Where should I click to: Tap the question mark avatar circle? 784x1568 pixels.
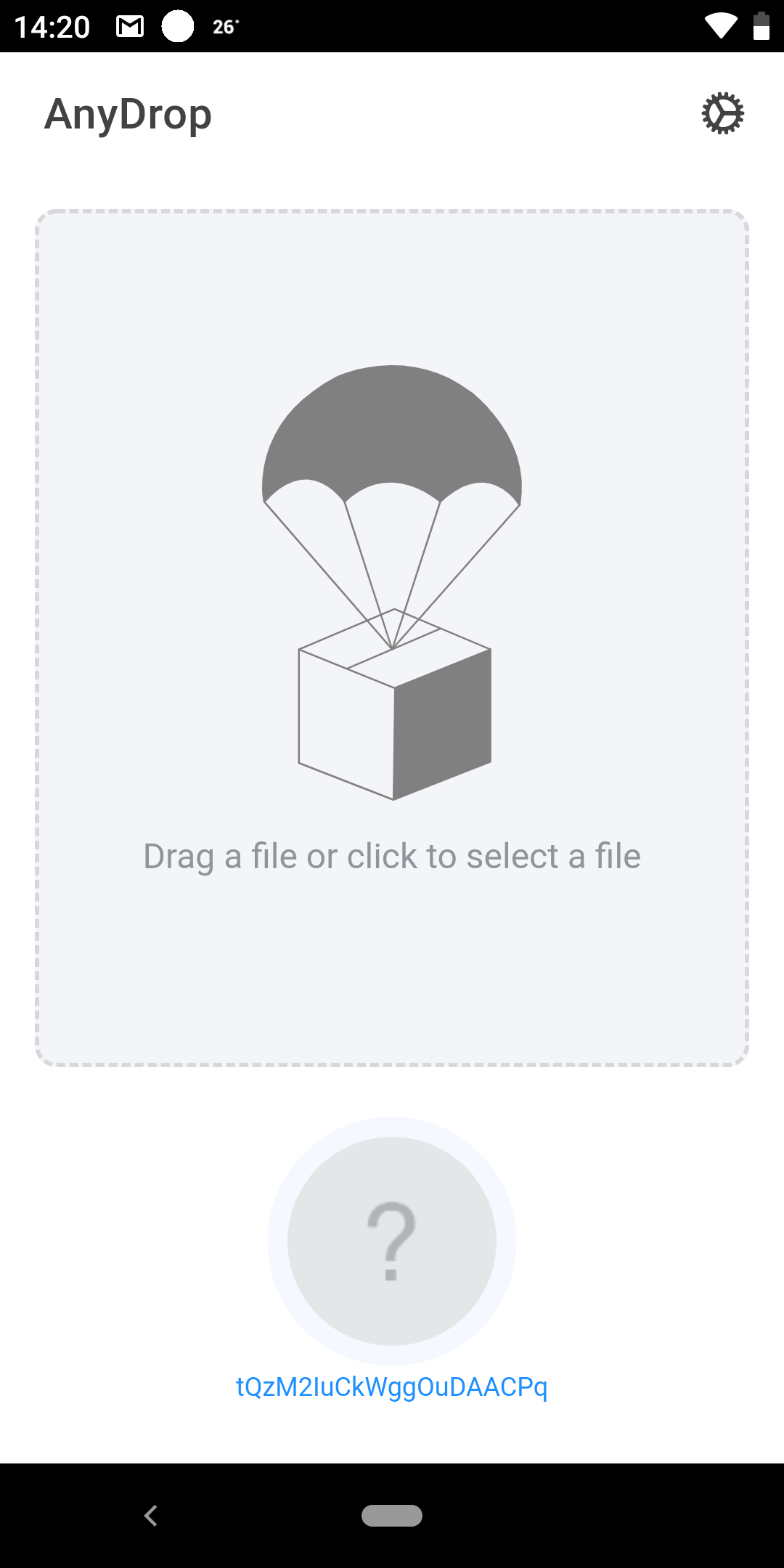pyautogui.click(x=392, y=1241)
